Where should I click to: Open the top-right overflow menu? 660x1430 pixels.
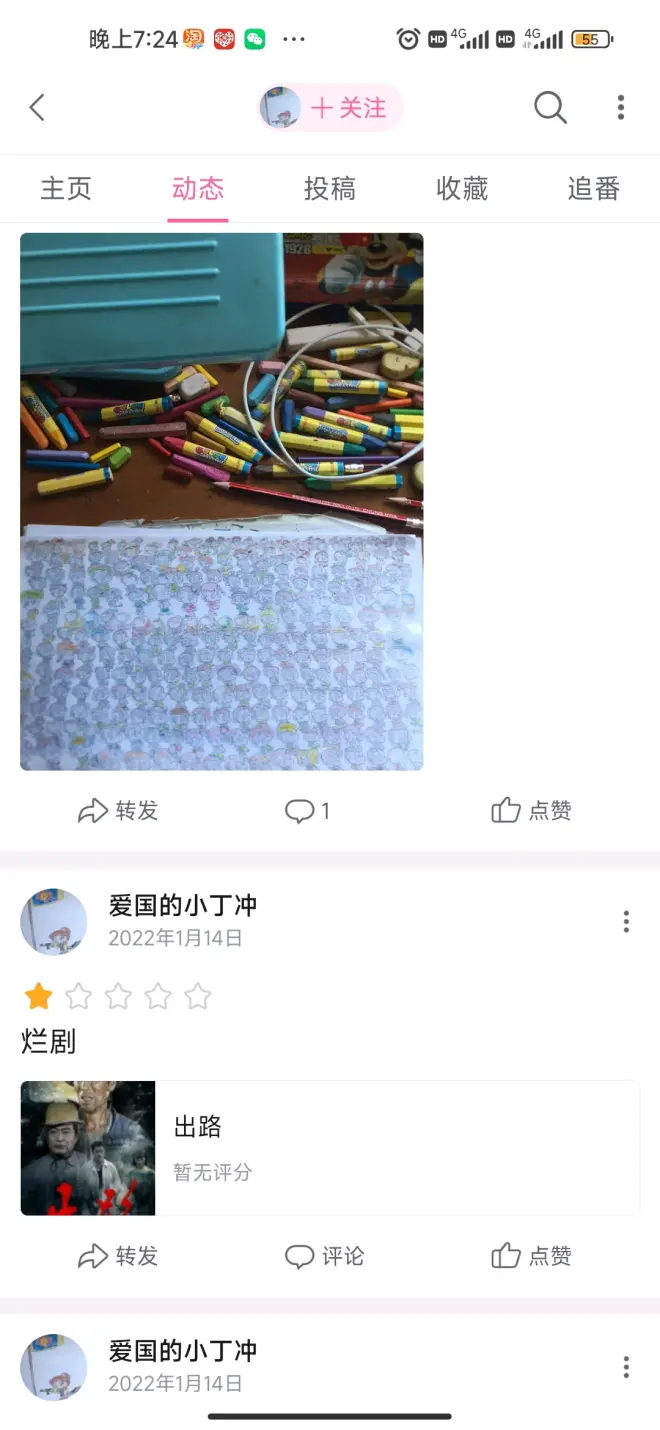[x=621, y=108]
